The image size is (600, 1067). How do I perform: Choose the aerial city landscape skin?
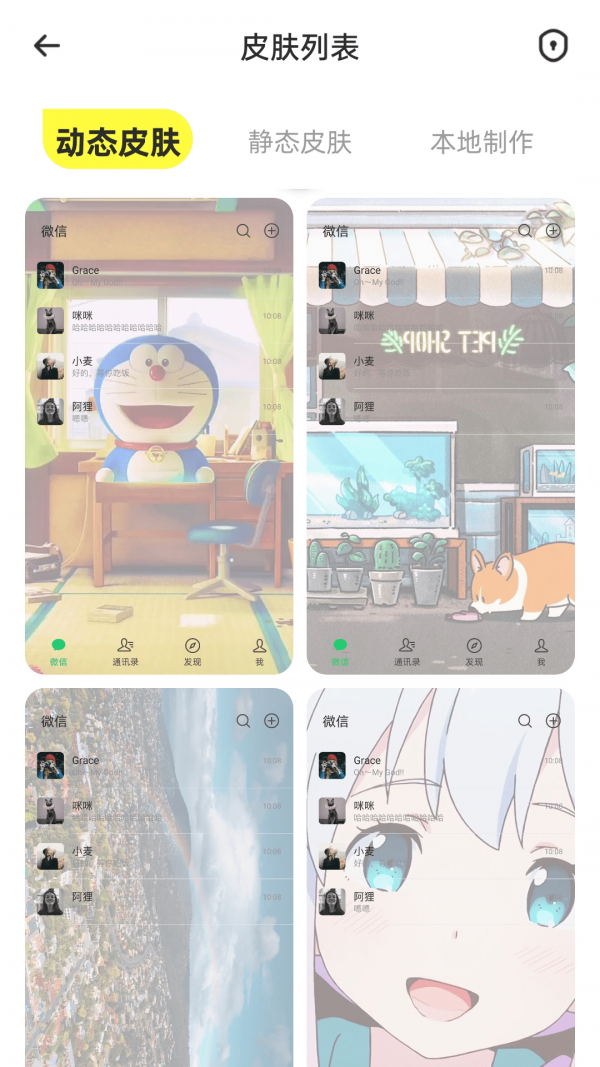coord(159,877)
